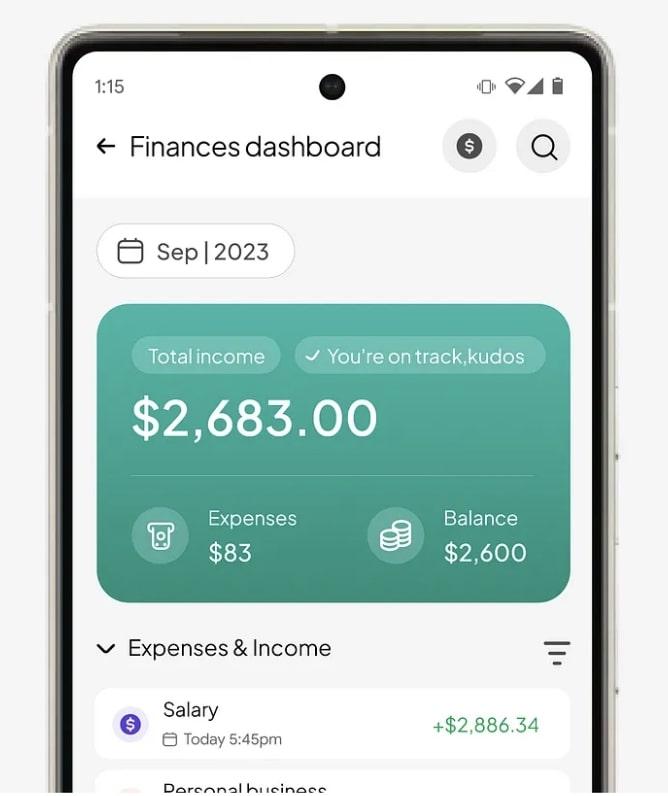The width and height of the screenshot is (668, 796).
Task: Open search via the magnifier icon
Action: point(543,147)
